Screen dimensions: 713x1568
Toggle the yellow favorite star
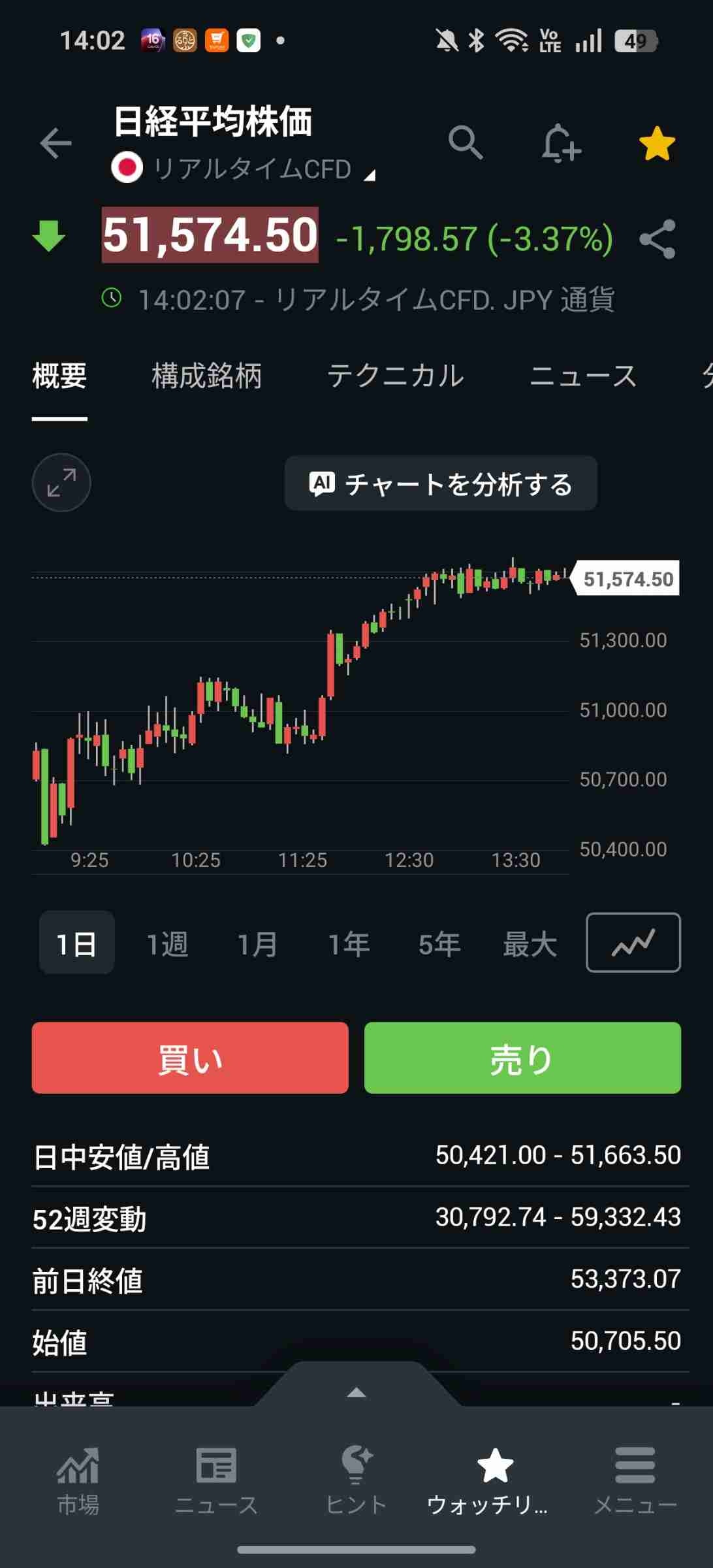pyautogui.click(x=656, y=143)
